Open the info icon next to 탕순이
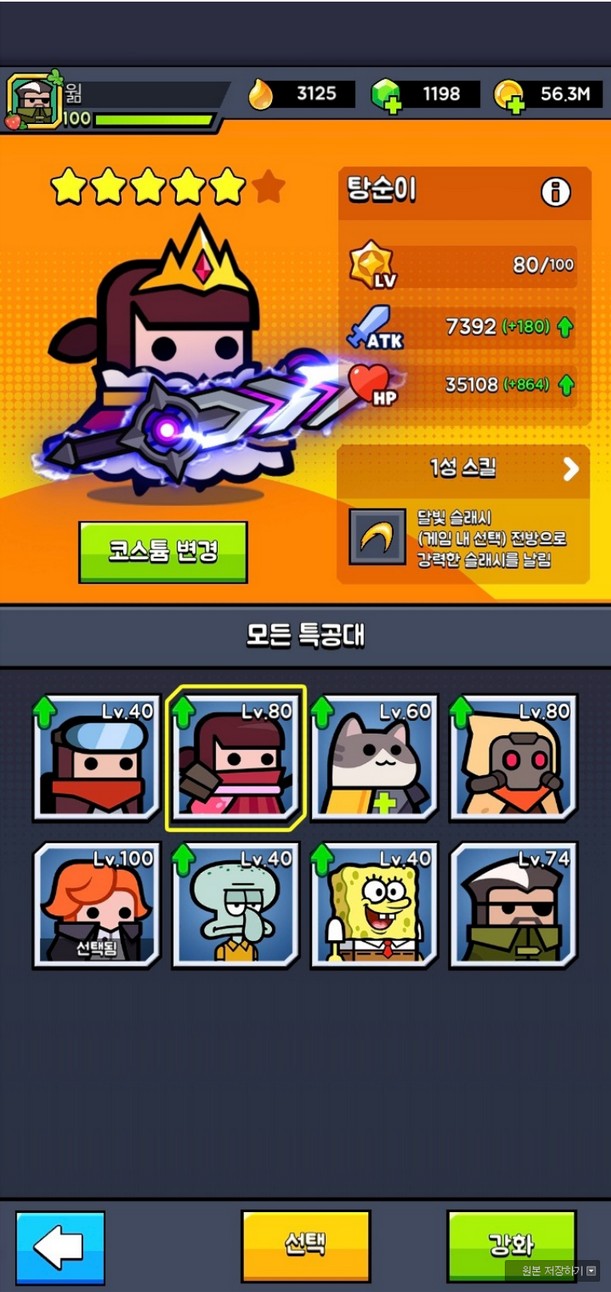Screen dimensions: 611x1292 pyautogui.click(x=555, y=190)
